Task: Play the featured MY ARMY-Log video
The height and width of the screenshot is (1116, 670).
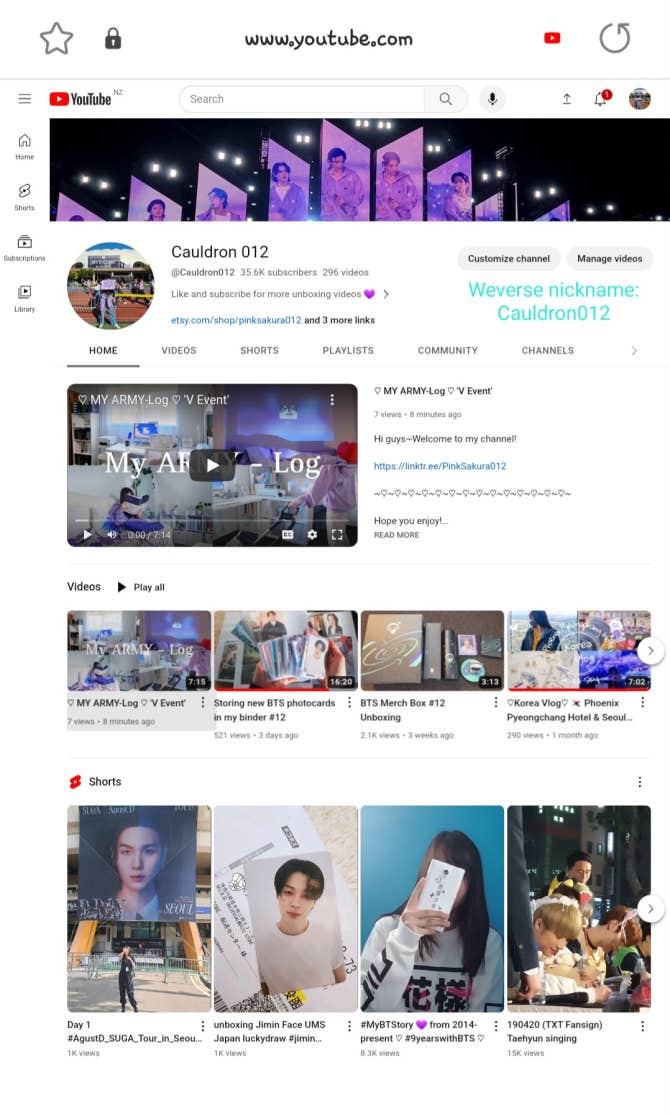Action: pos(212,465)
